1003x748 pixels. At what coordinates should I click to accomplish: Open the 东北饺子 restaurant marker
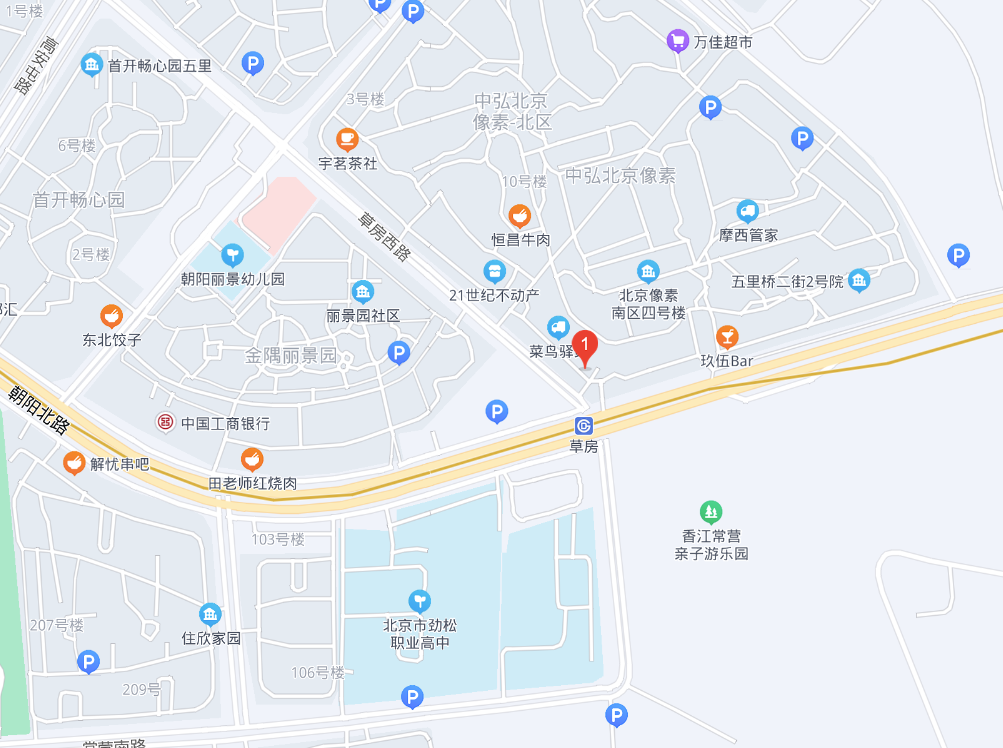[112, 316]
